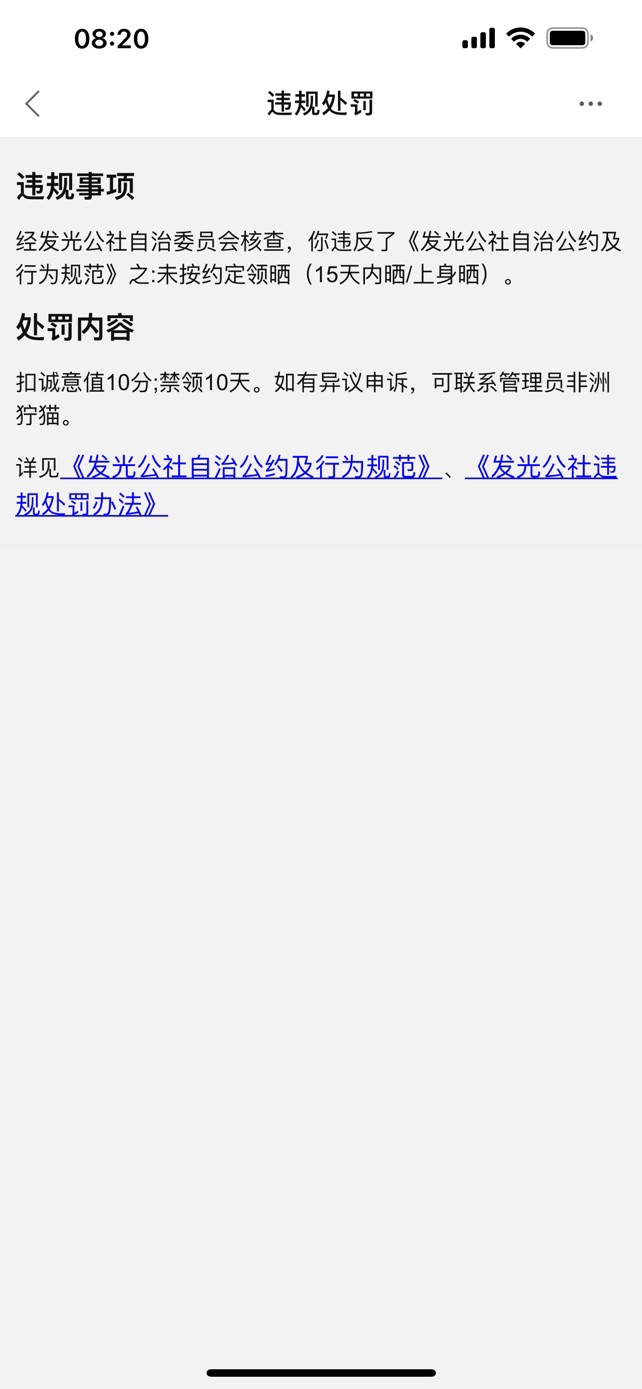Go back from the 违规处罚 page
The image size is (642, 1389).
33,103
